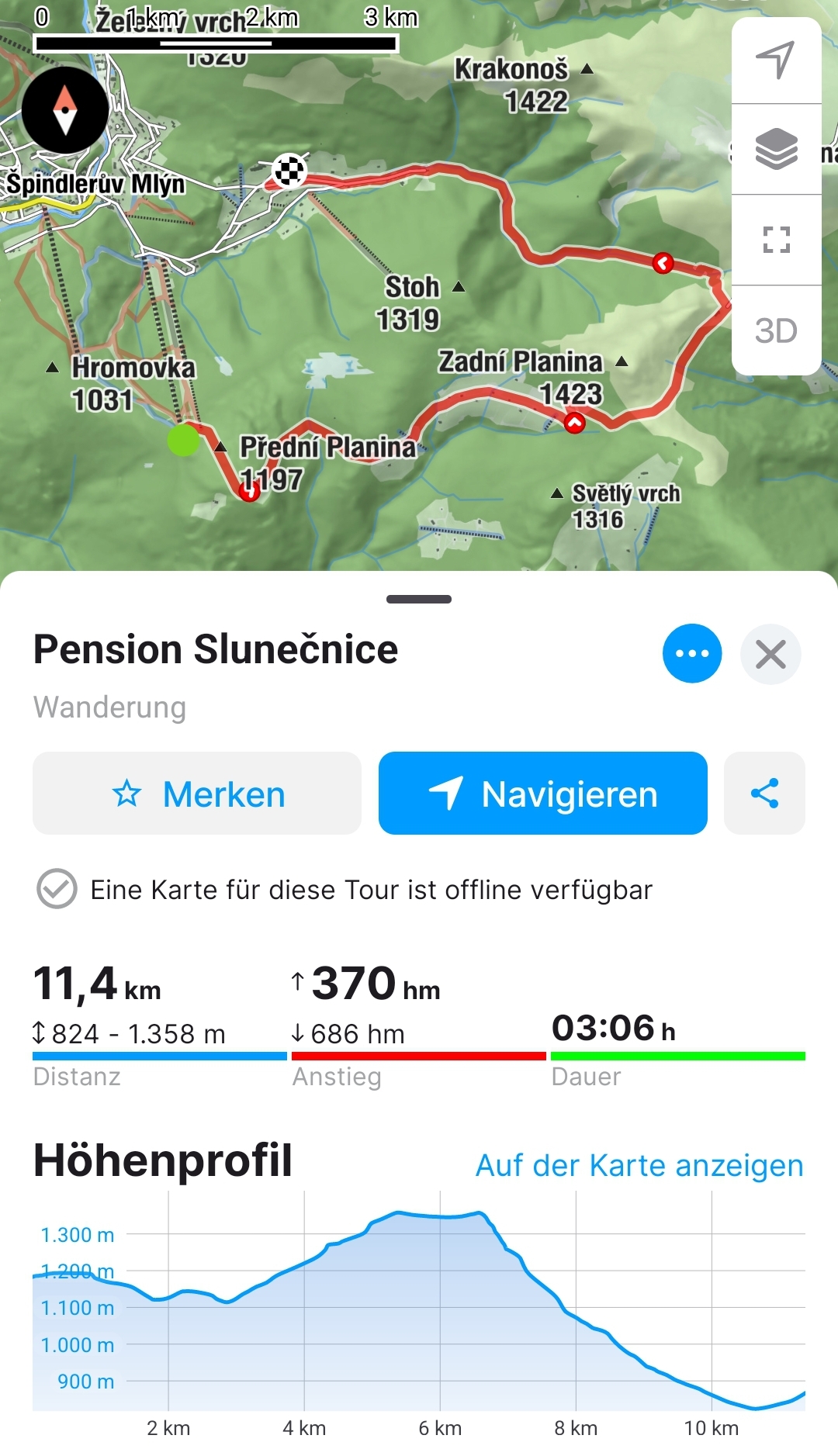Tap the compass orientation button
838x1456 pixels.
(x=65, y=110)
